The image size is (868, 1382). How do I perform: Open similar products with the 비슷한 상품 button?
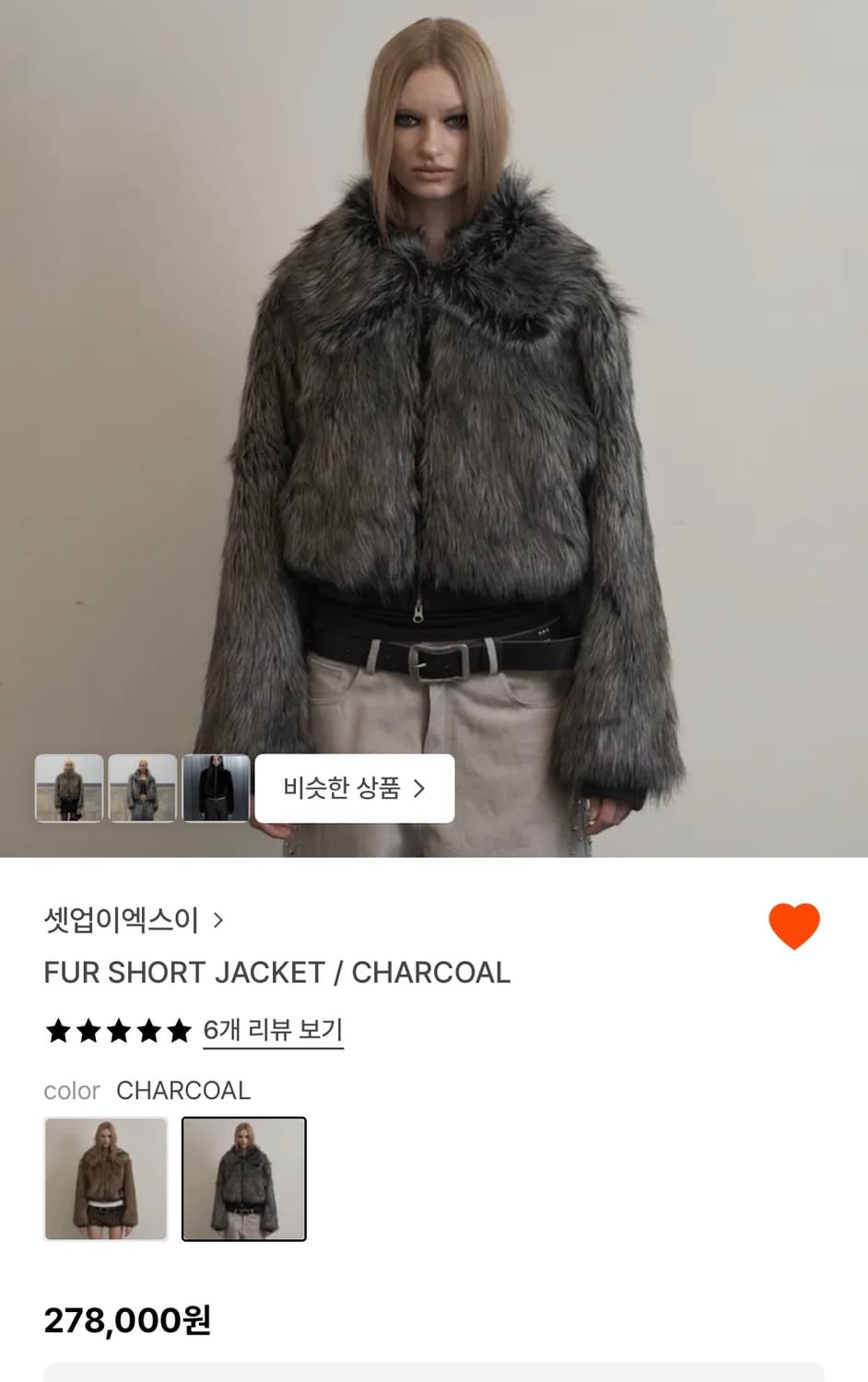(x=356, y=789)
